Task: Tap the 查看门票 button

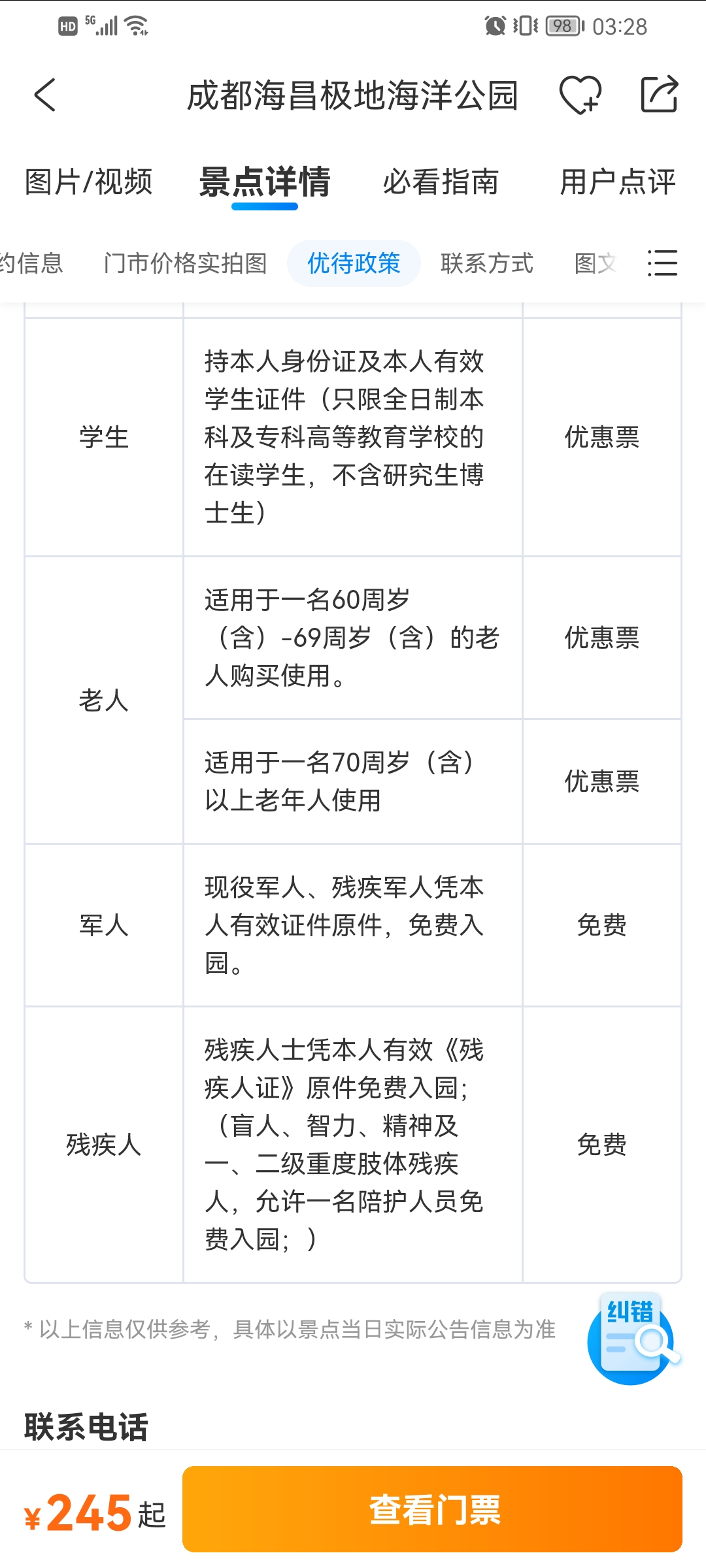Action: (x=432, y=1509)
